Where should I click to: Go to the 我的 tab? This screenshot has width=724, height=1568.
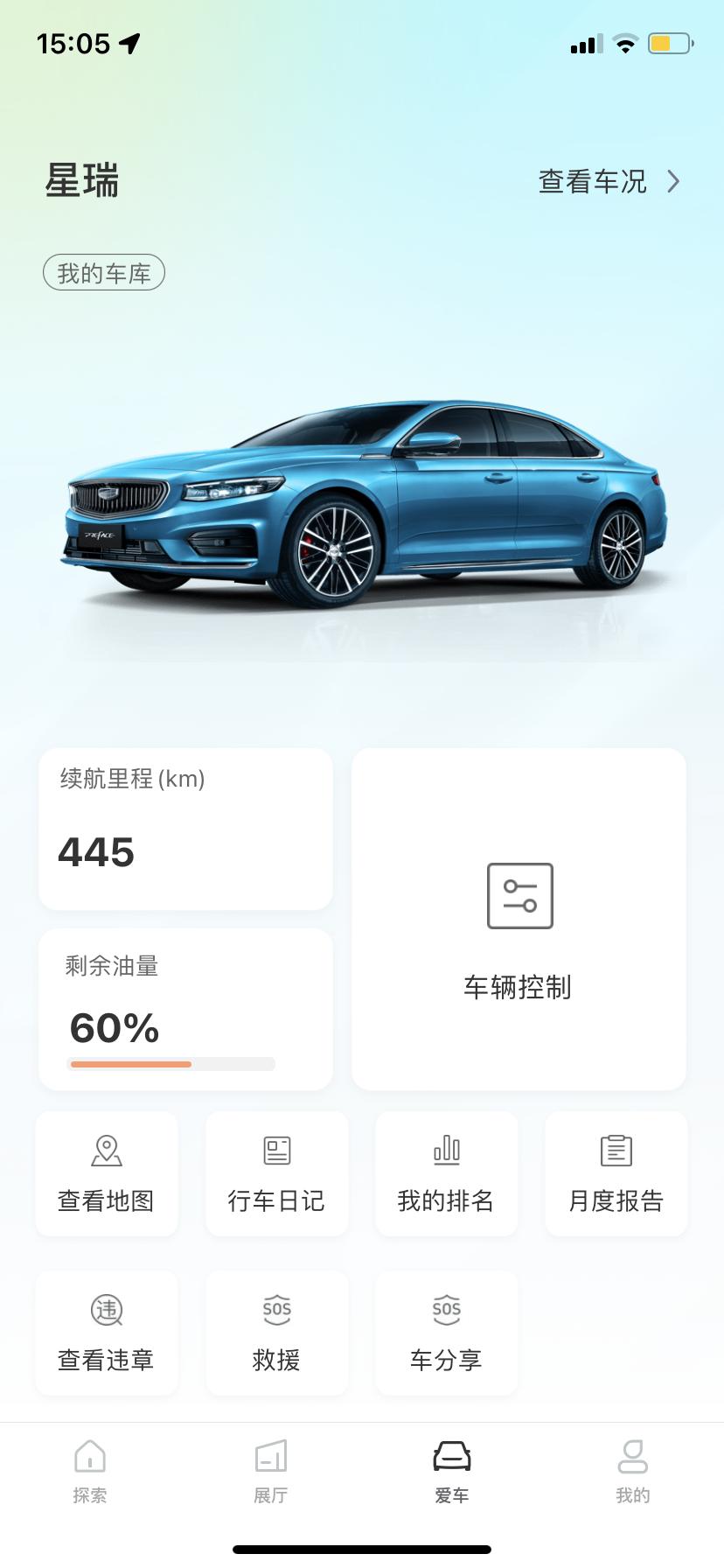pos(633,1472)
